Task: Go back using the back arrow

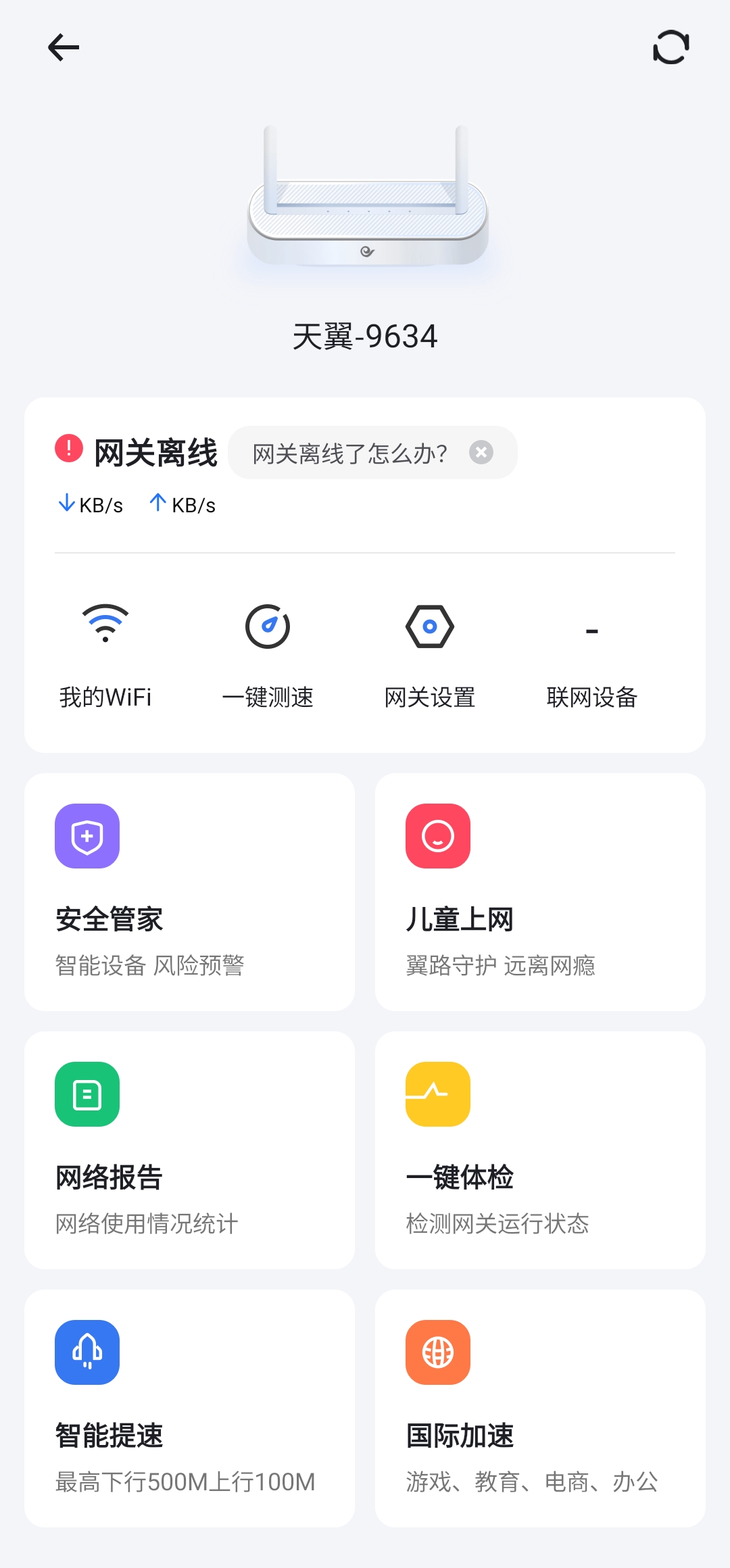Action: click(63, 47)
